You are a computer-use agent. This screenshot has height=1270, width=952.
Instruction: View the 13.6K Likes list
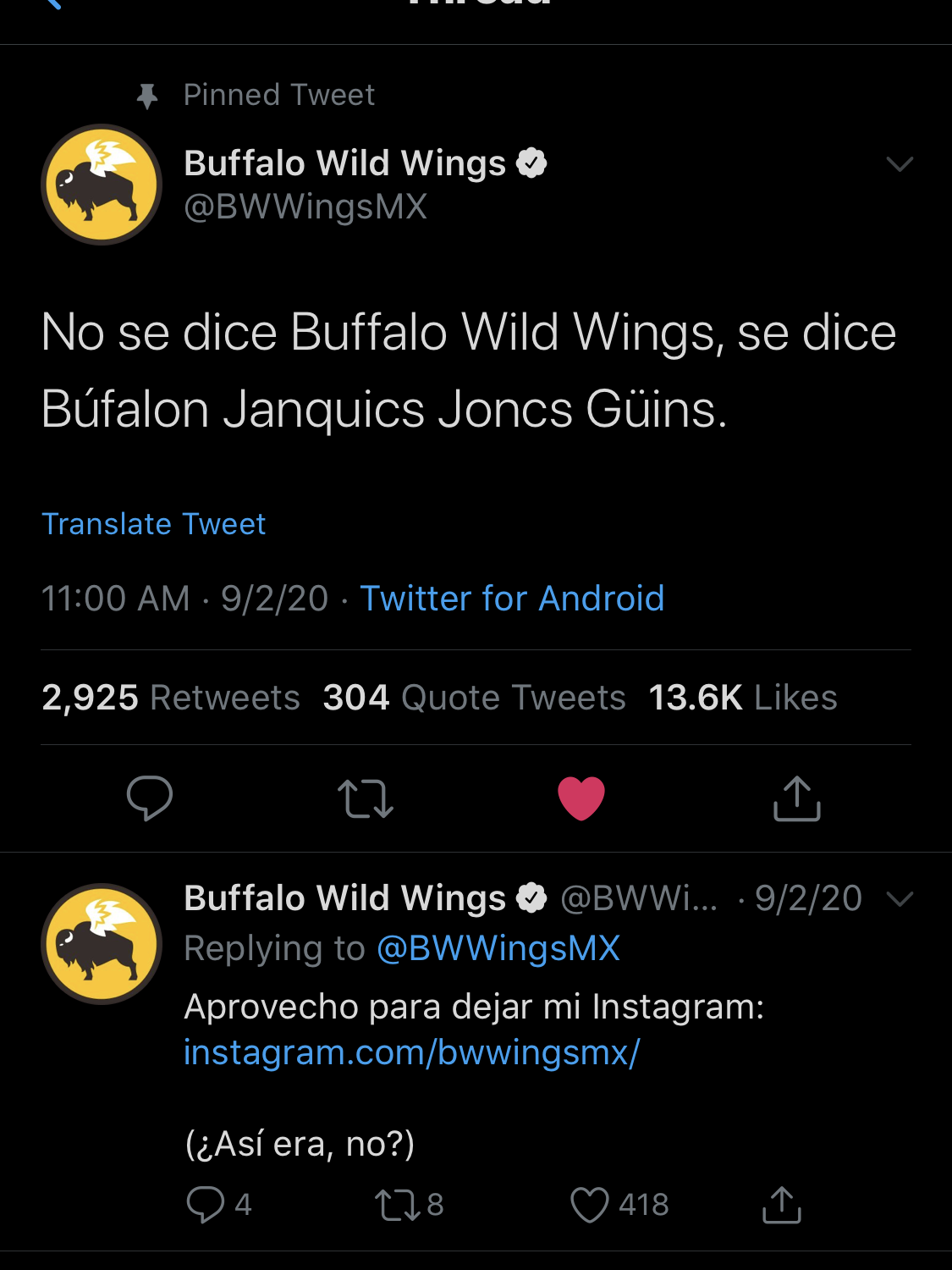click(742, 698)
